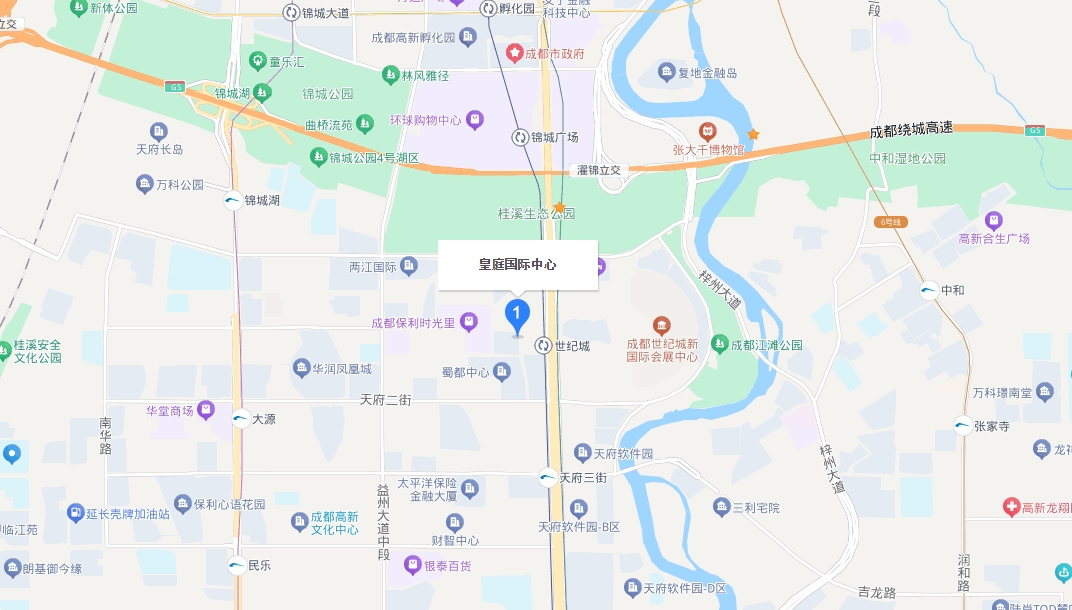
Task: Open the 皇庭国际中心 info bubble
Action: (517, 265)
